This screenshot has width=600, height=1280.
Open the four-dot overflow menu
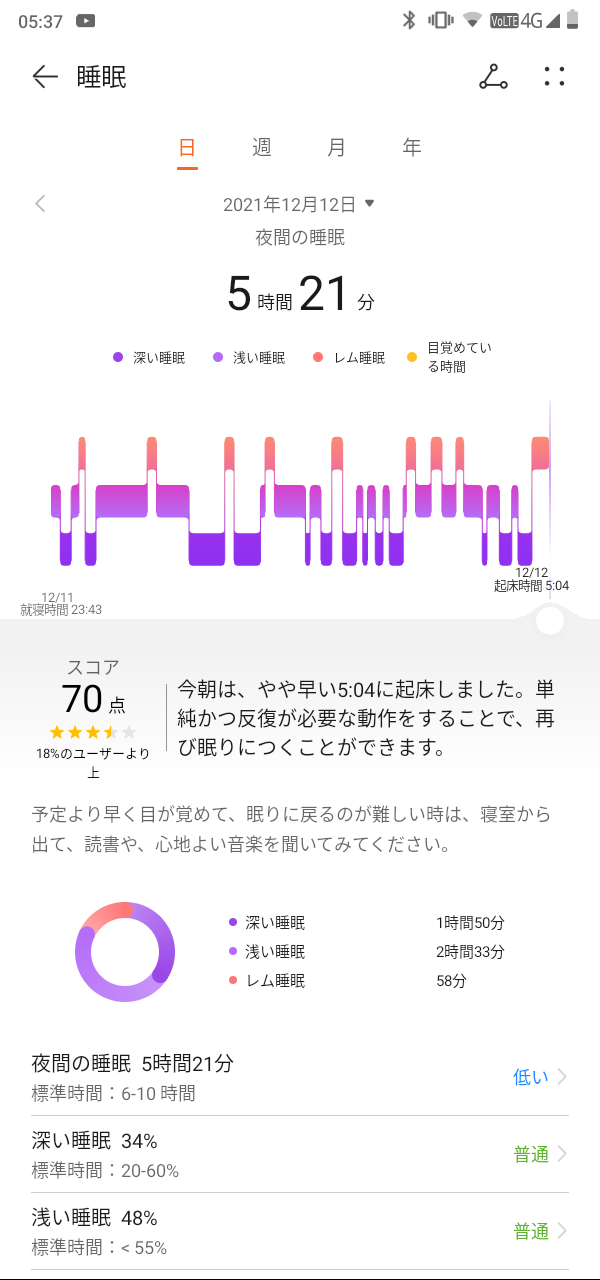tap(554, 77)
